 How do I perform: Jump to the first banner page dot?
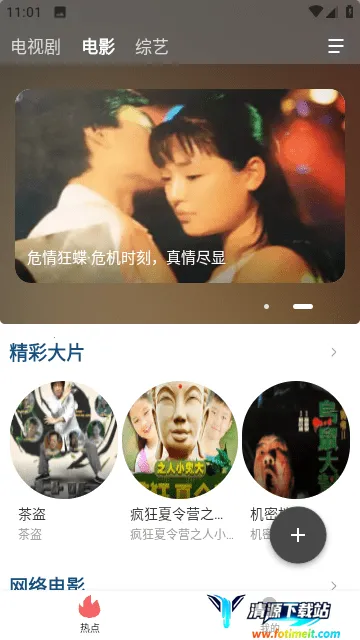tap(267, 306)
